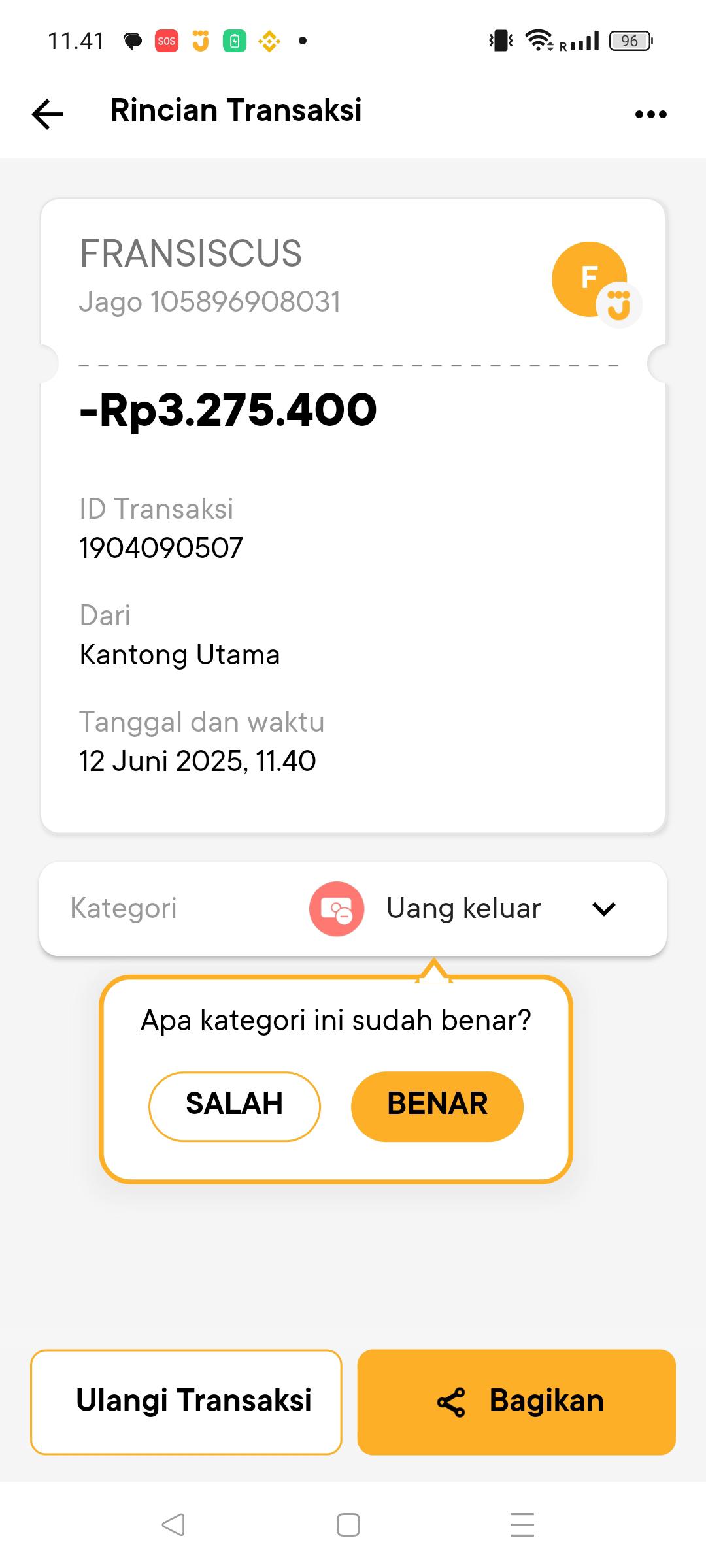The image size is (706, 1568).
Task: Go back from Rincian Transaksi
Action: coord(48,114)
